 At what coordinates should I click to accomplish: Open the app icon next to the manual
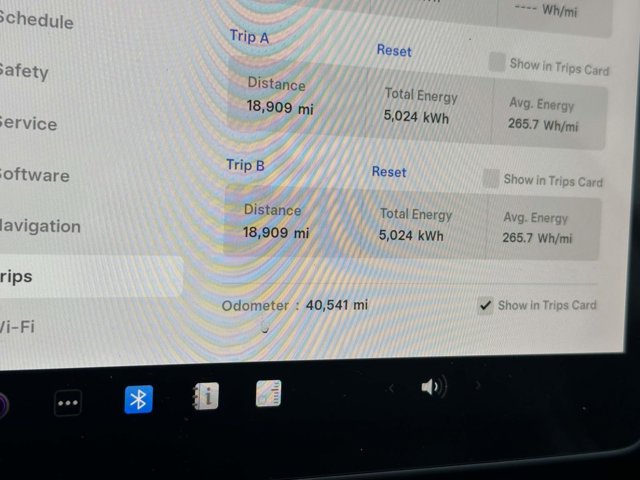click(x=268, y=393)
